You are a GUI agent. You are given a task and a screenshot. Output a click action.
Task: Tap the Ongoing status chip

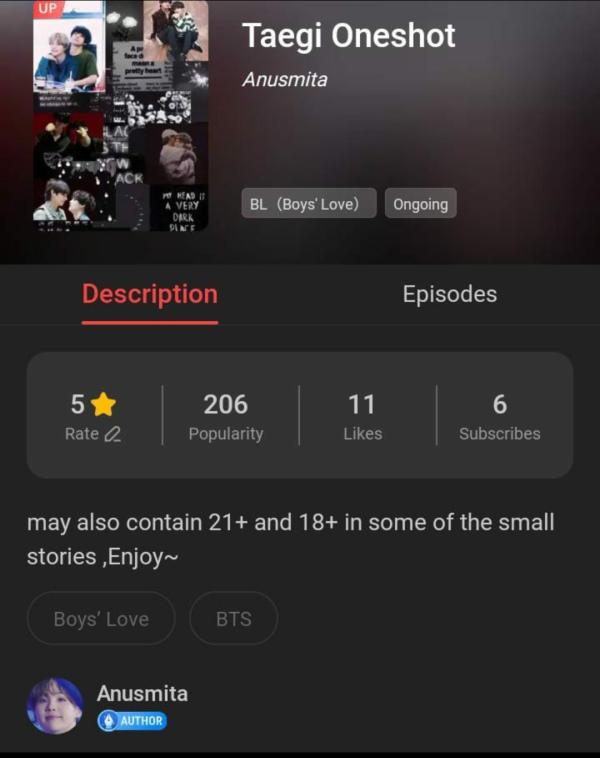[x=420, y=204]
